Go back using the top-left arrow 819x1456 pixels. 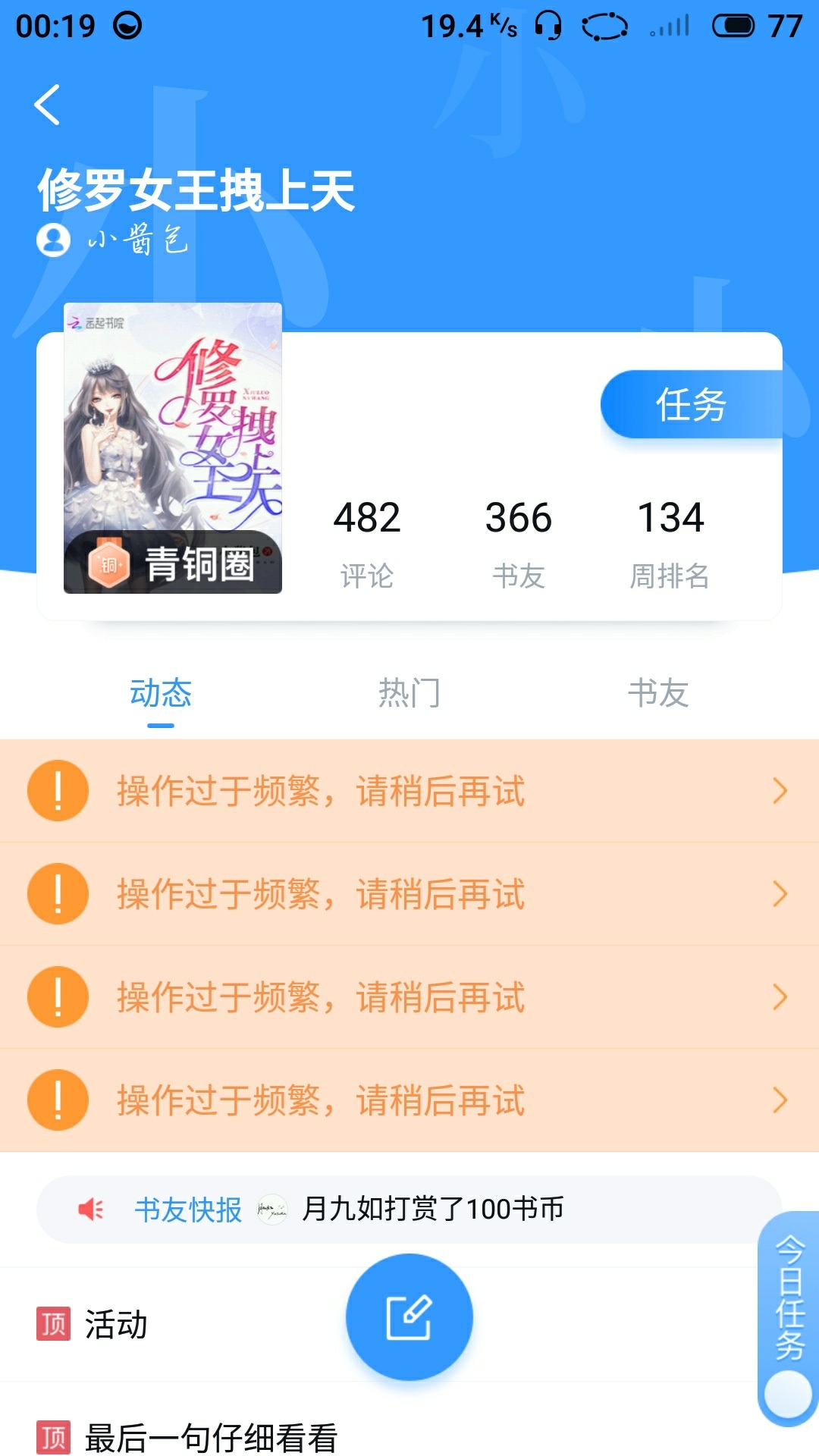click(47, 105)
